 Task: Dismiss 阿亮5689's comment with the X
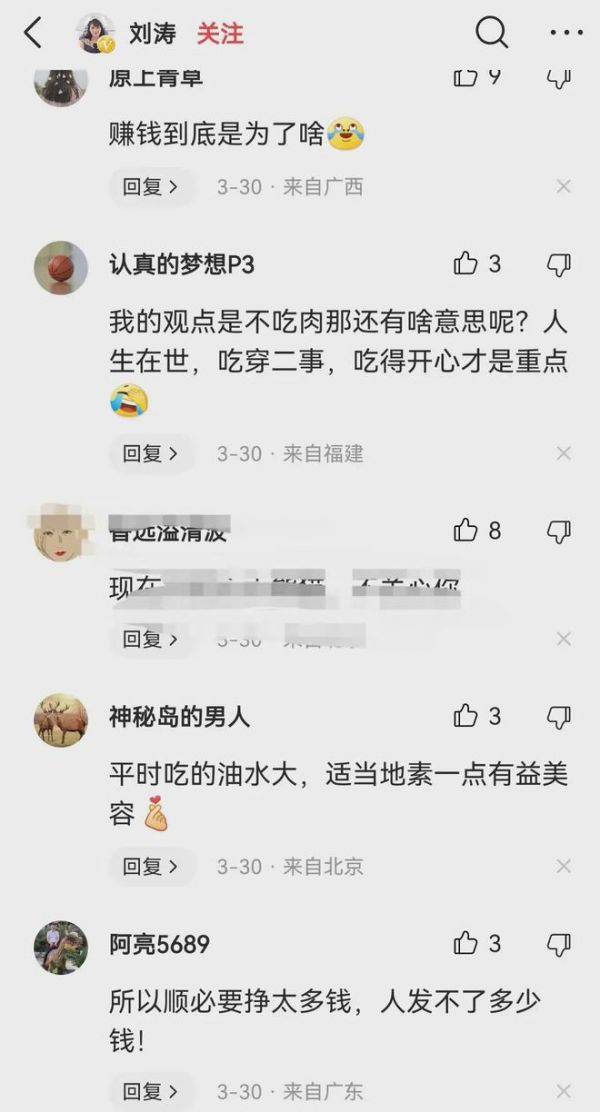click(563, 1091)
